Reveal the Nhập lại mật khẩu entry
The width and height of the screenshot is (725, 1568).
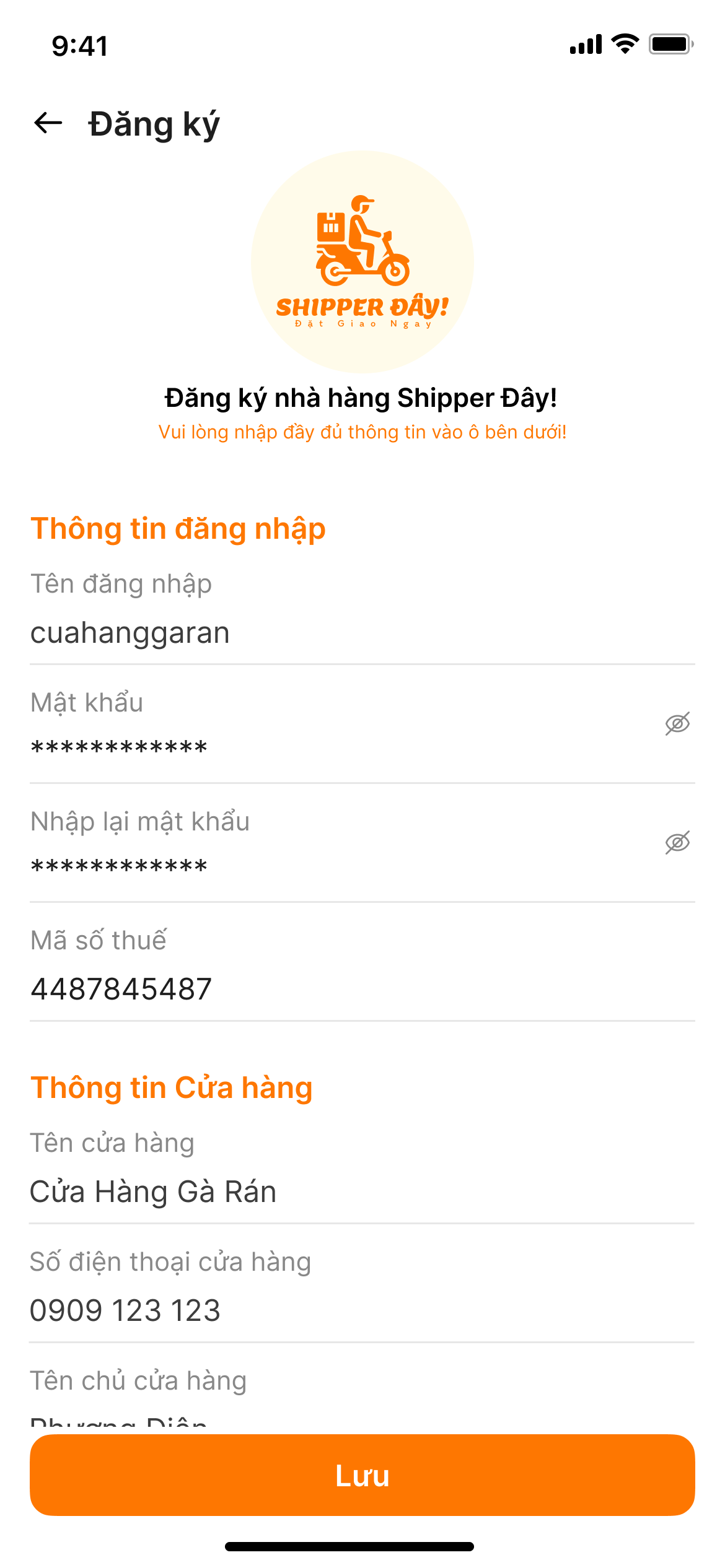(677, 842)
